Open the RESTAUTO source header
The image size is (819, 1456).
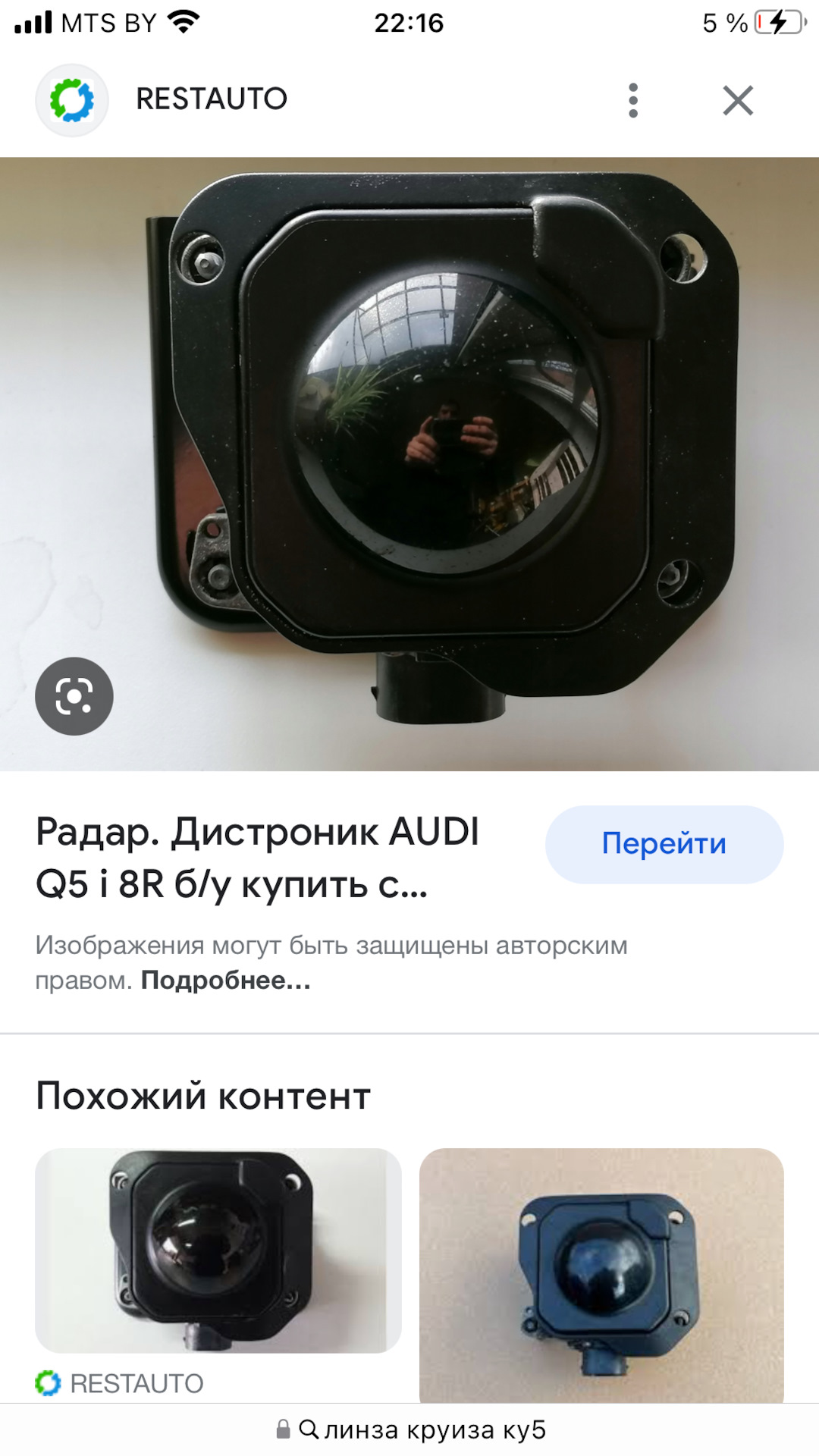[211, 99]
